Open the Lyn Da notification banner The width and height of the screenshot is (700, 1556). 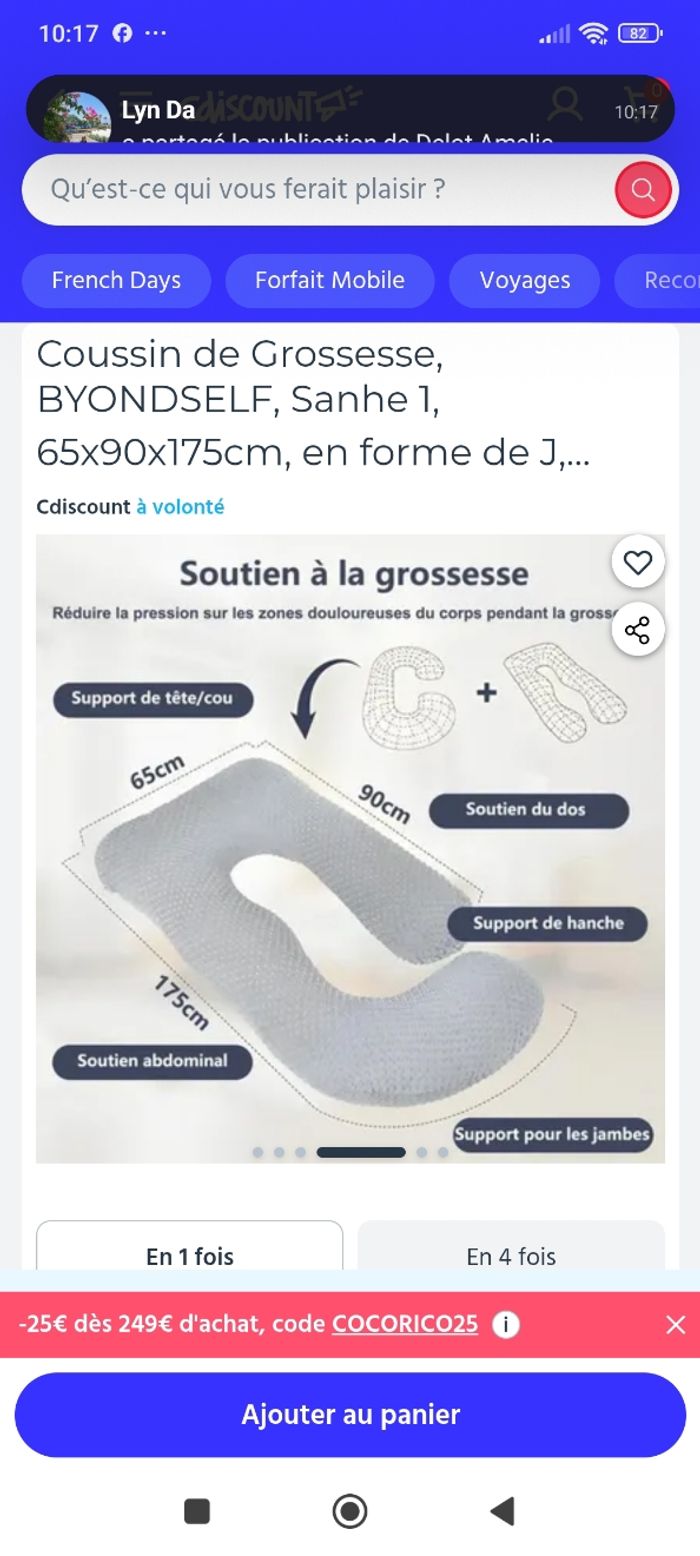[x=350, y=109]
